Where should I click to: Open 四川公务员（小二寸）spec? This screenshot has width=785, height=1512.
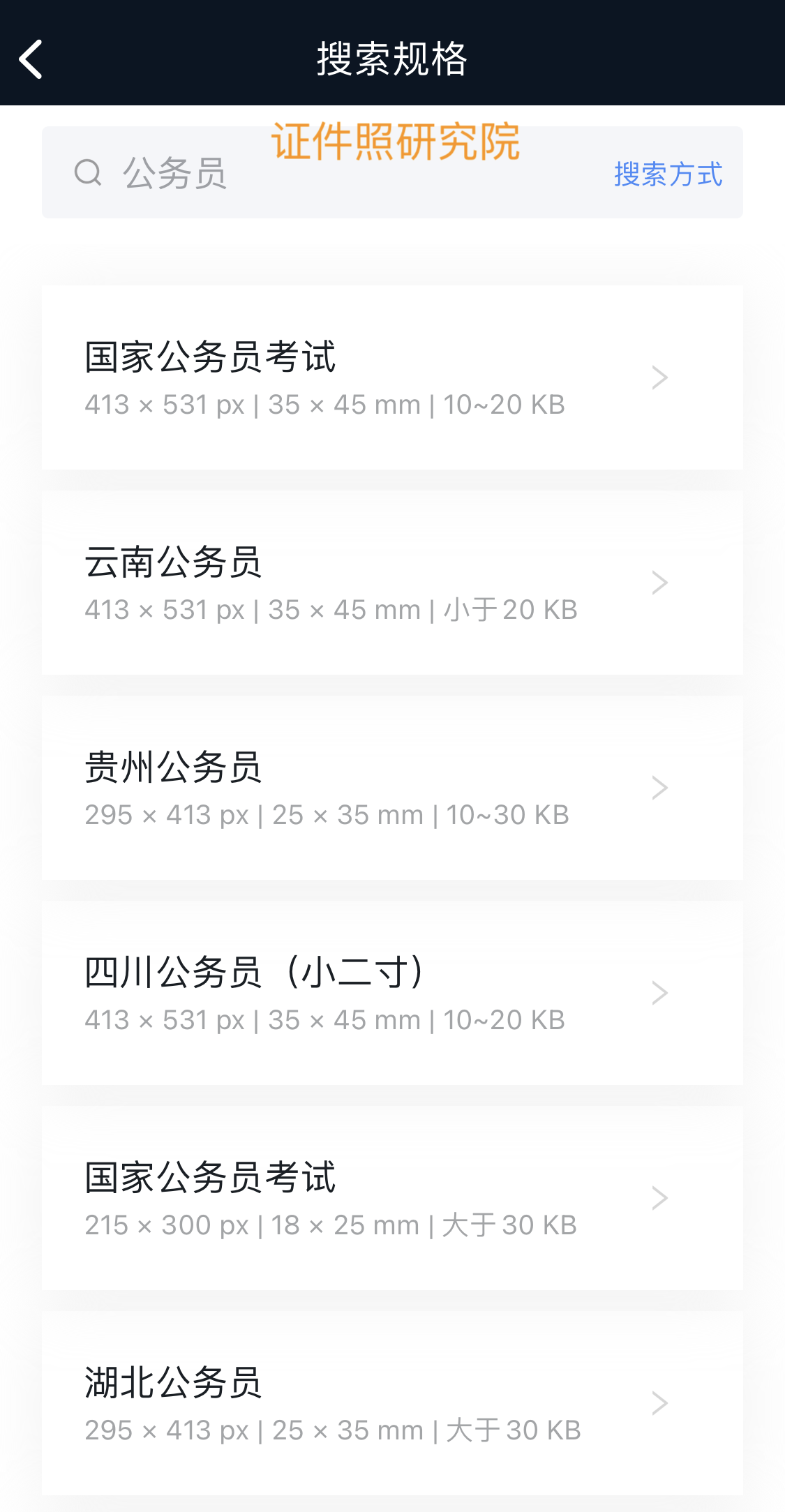[392, 993]
